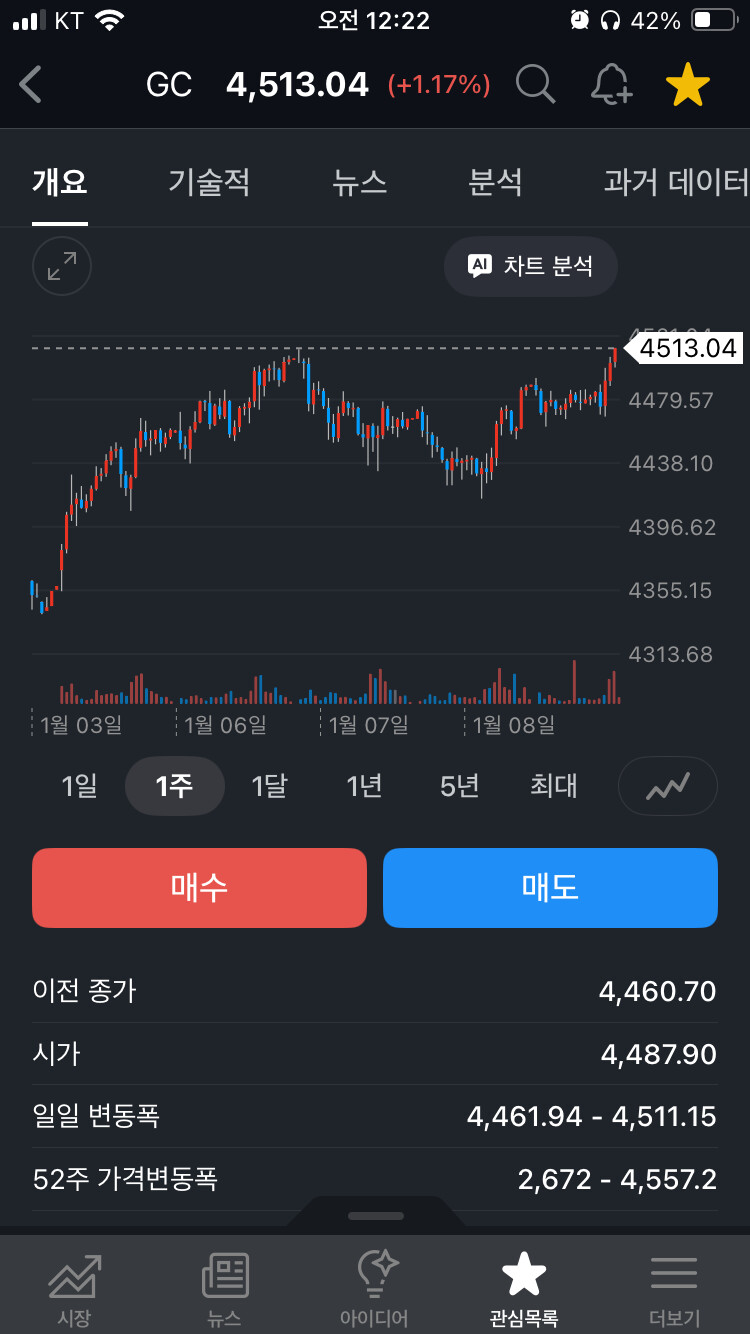Open the search magnifier icon
The width and height of the screenshot is (750, 1334).
(535, 85)
